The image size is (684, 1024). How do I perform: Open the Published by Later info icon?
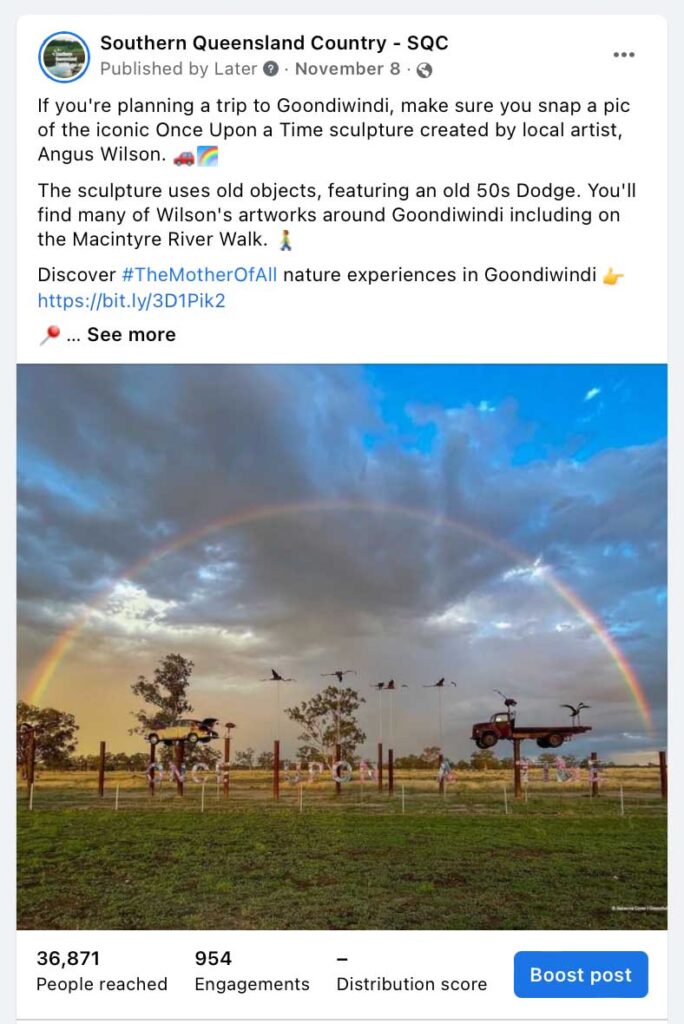pos(270,70)
